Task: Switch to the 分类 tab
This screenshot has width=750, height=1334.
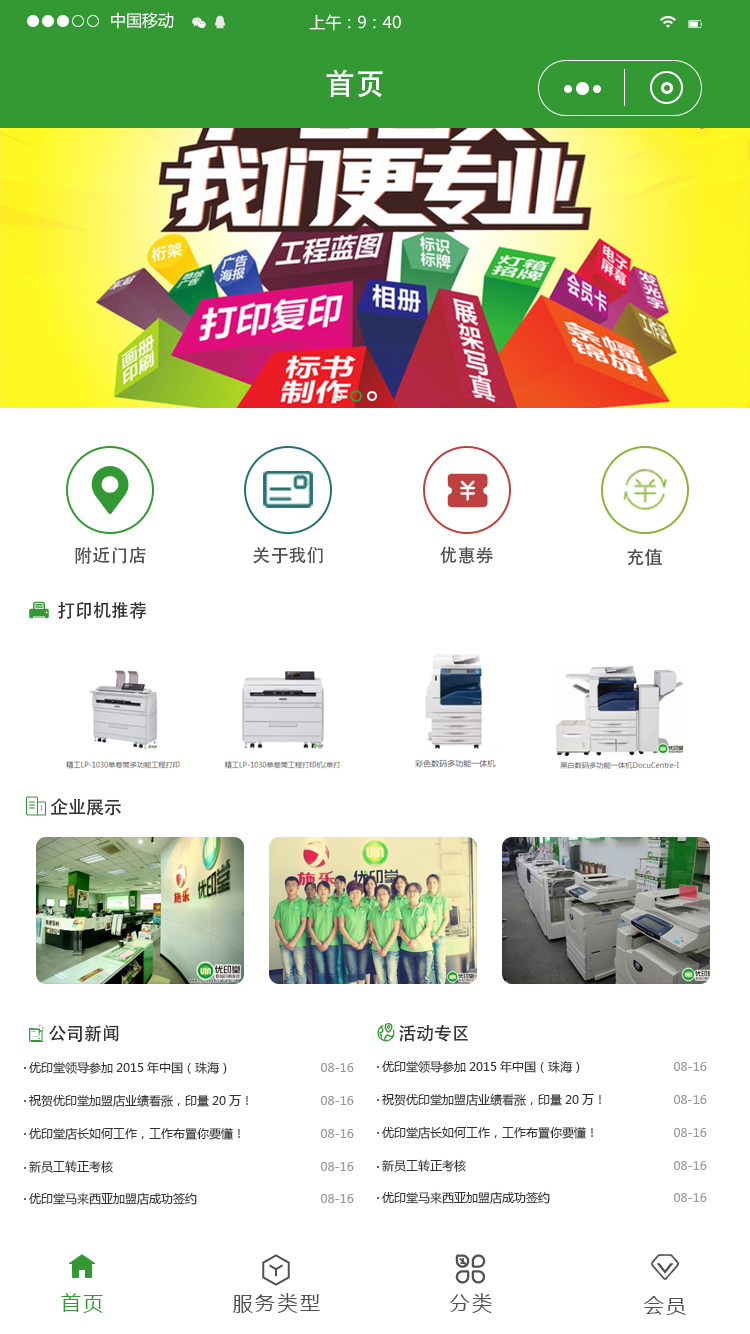Action: tap(470, 1284)
